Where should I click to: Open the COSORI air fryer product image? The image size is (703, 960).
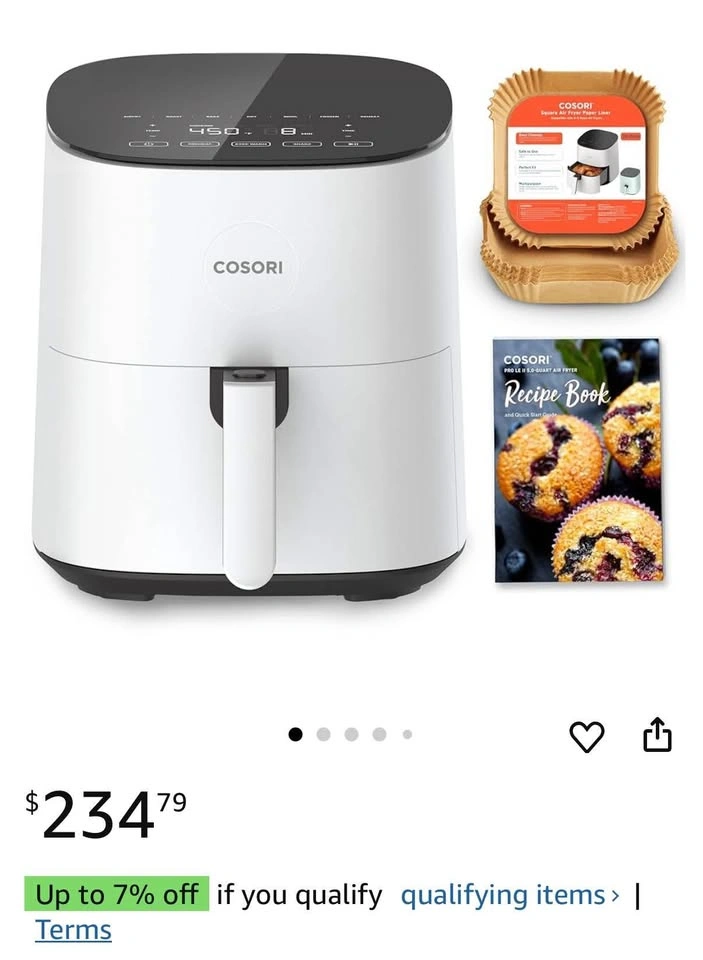(x=250, y=330)
